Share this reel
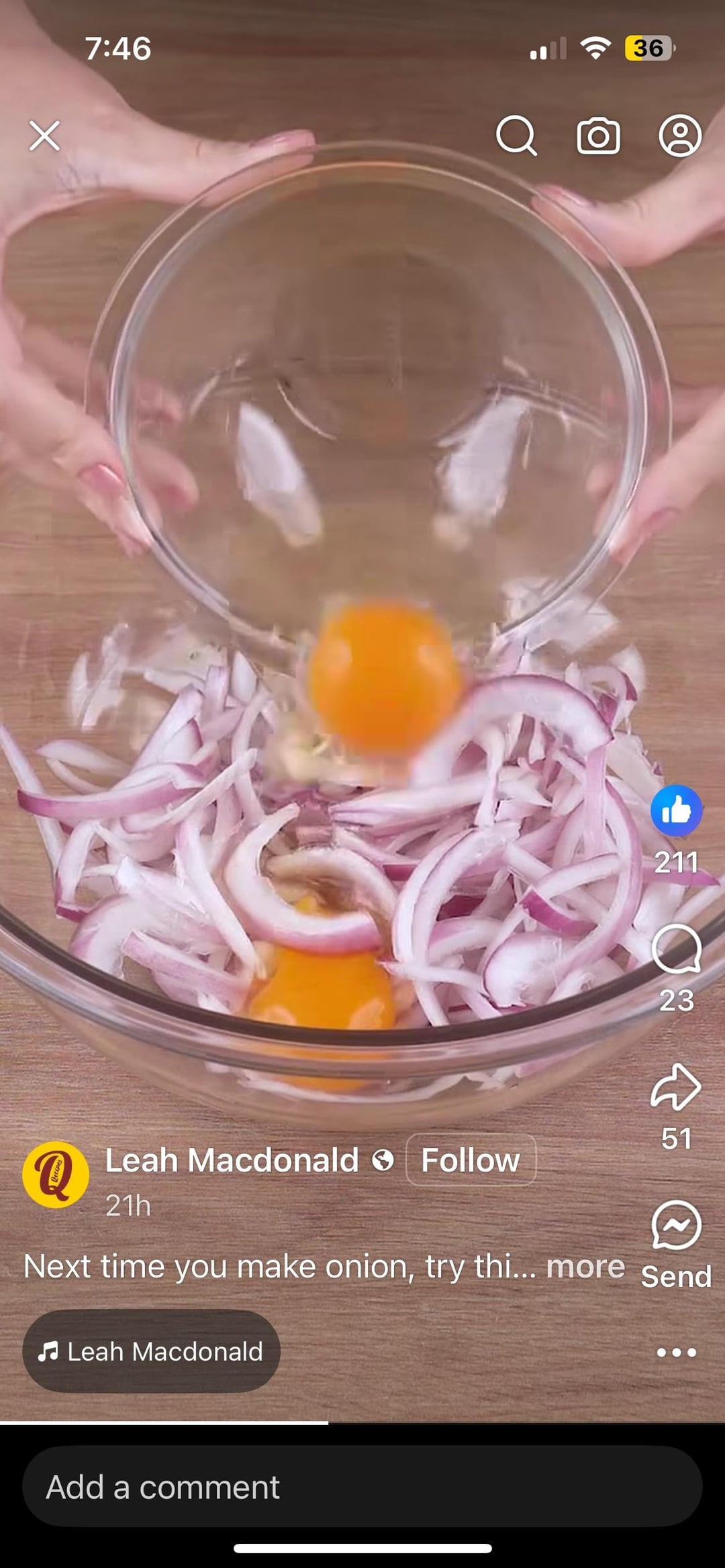This screenshot has width=725, height=1568. [676, 1087]
